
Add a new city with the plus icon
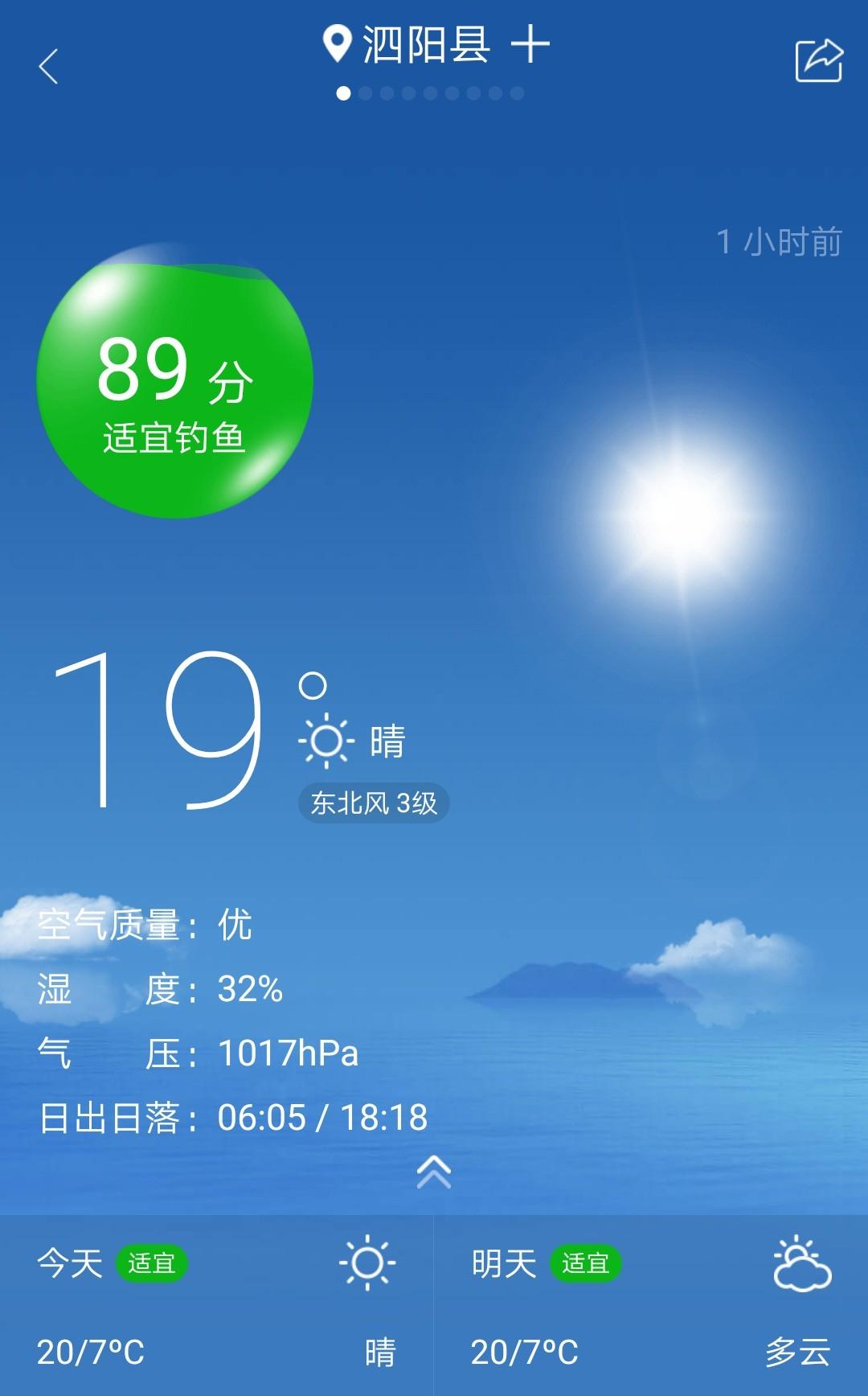pos(530,44)
